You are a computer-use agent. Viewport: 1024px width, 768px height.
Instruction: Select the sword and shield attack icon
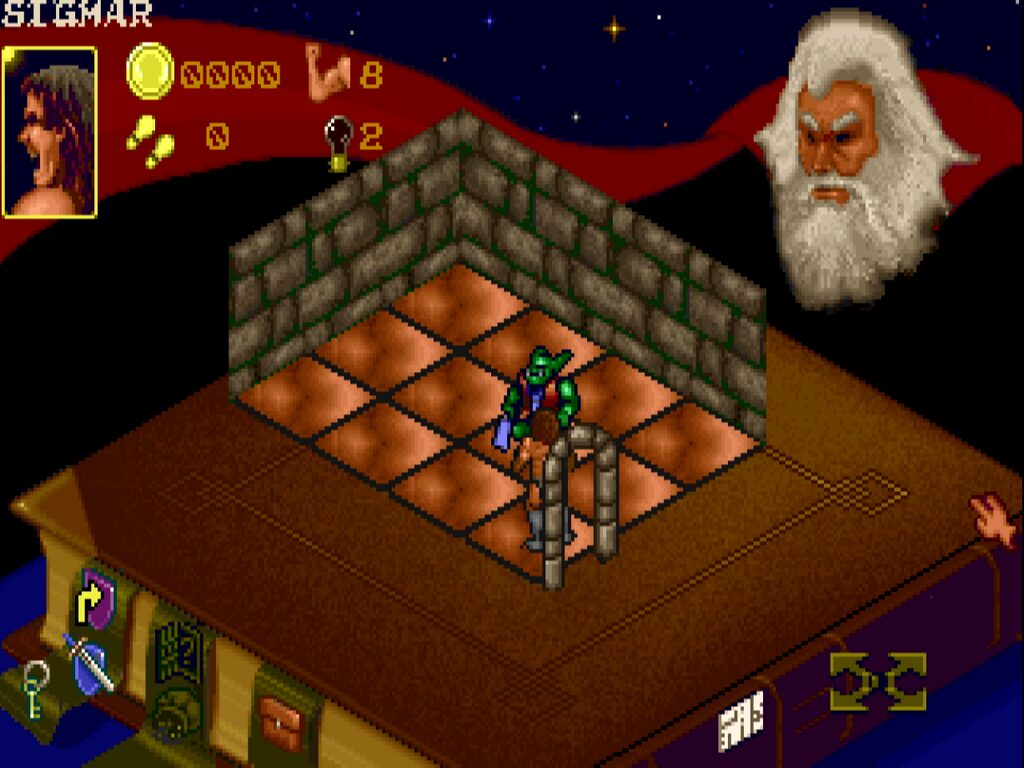click(88, 664)
